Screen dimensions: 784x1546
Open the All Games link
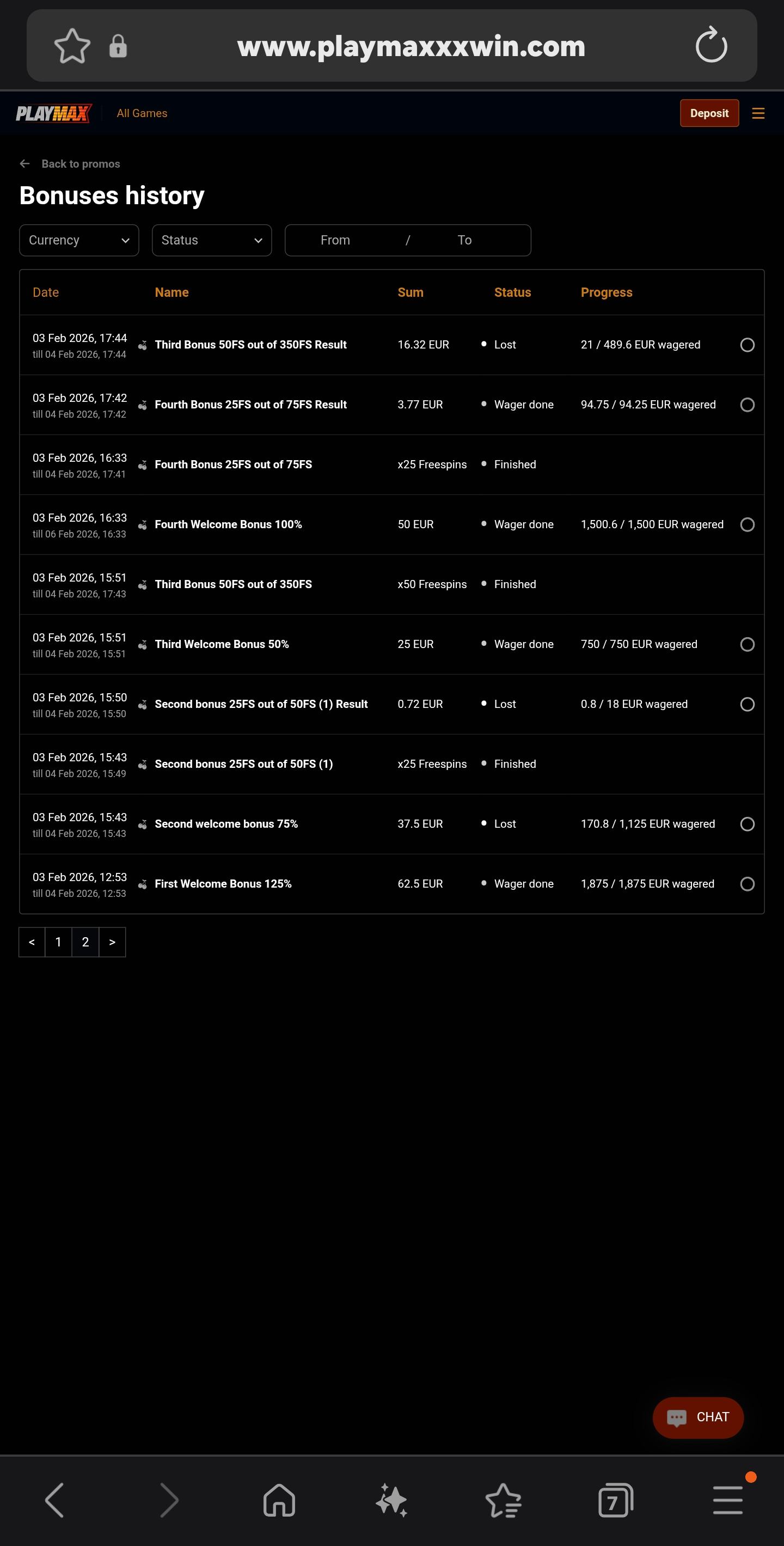[x=142, y=113]
